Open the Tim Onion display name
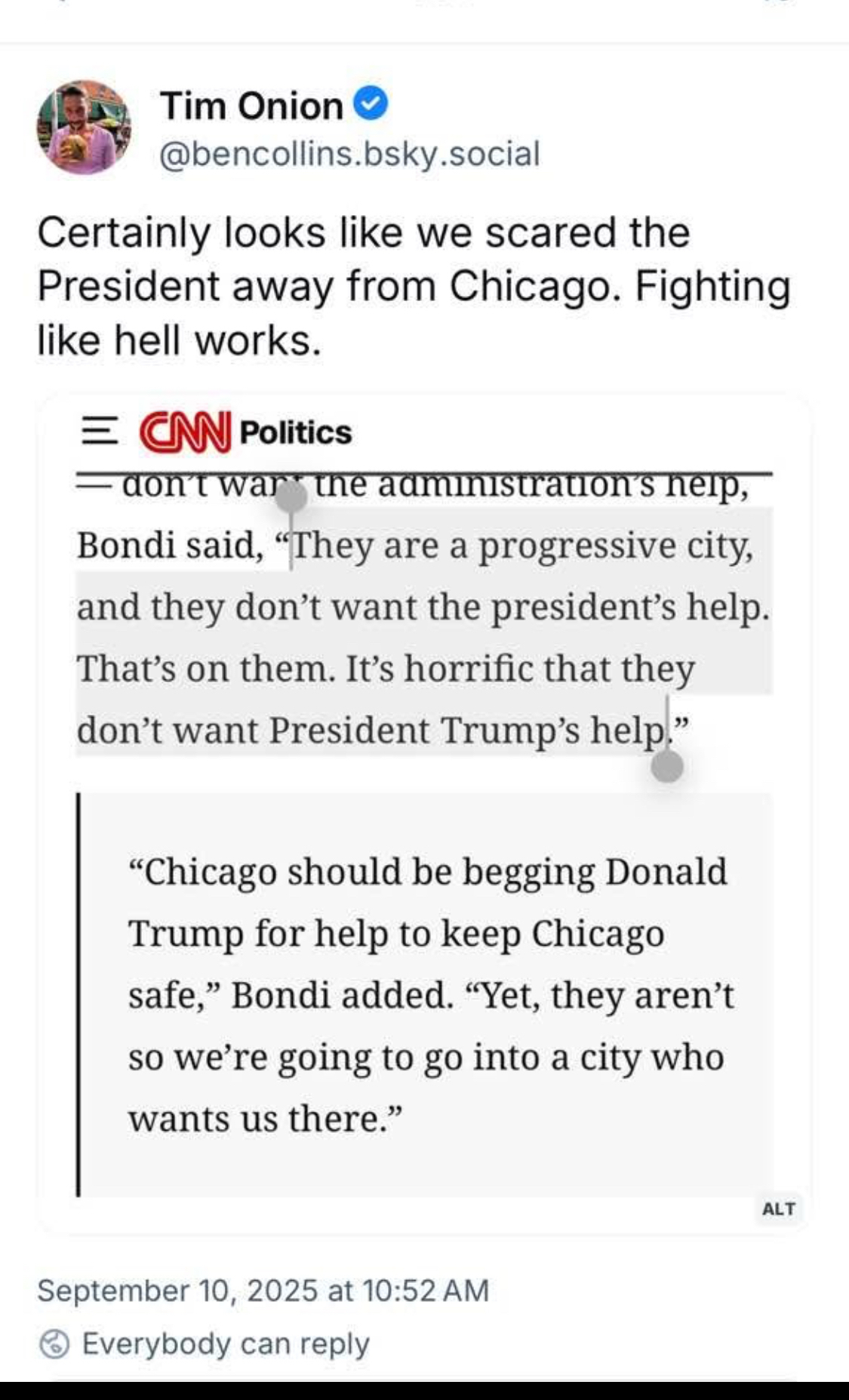The height and width of the screenshot is (1400, 849). coord(251,106)
